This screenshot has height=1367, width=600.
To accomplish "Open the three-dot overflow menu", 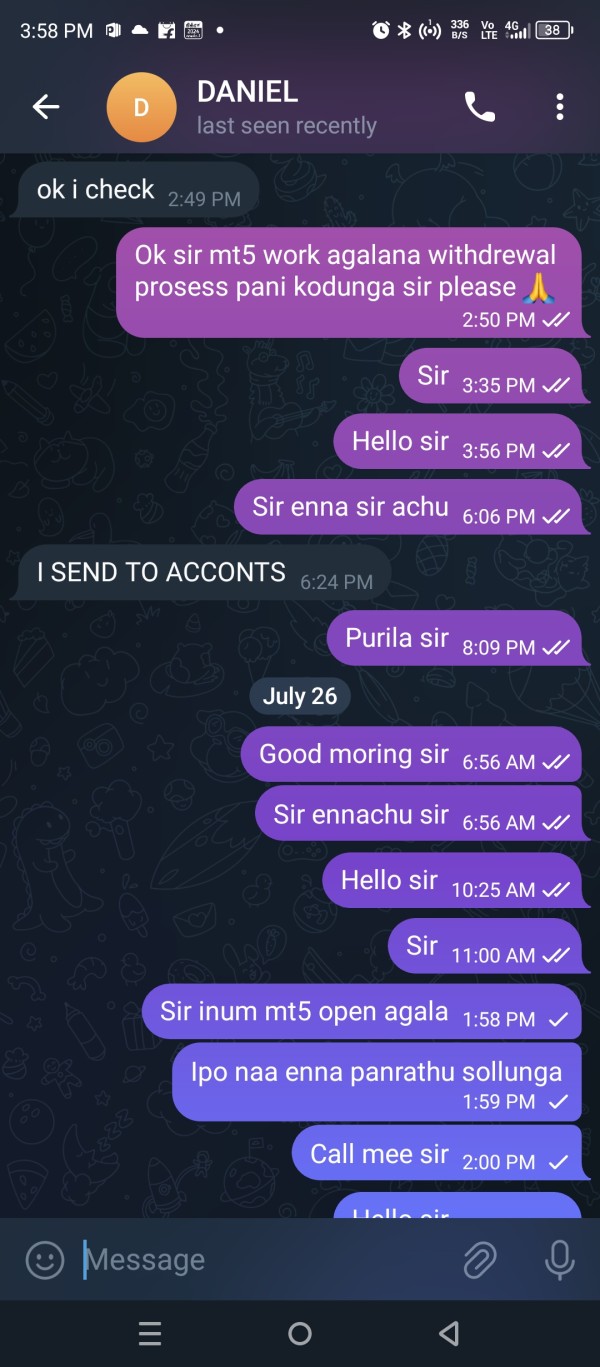I will click(560, 107).
